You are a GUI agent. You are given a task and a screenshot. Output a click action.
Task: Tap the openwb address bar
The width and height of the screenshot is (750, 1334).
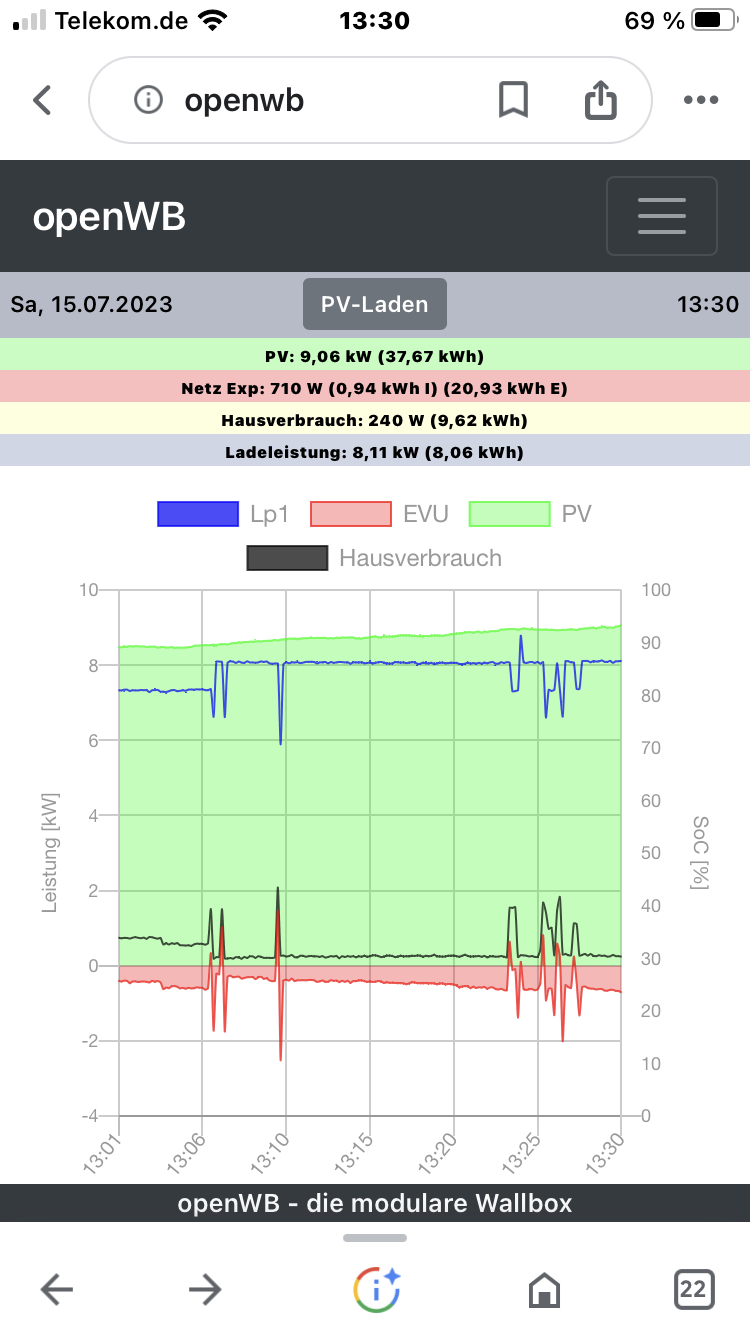click(300, 100)
